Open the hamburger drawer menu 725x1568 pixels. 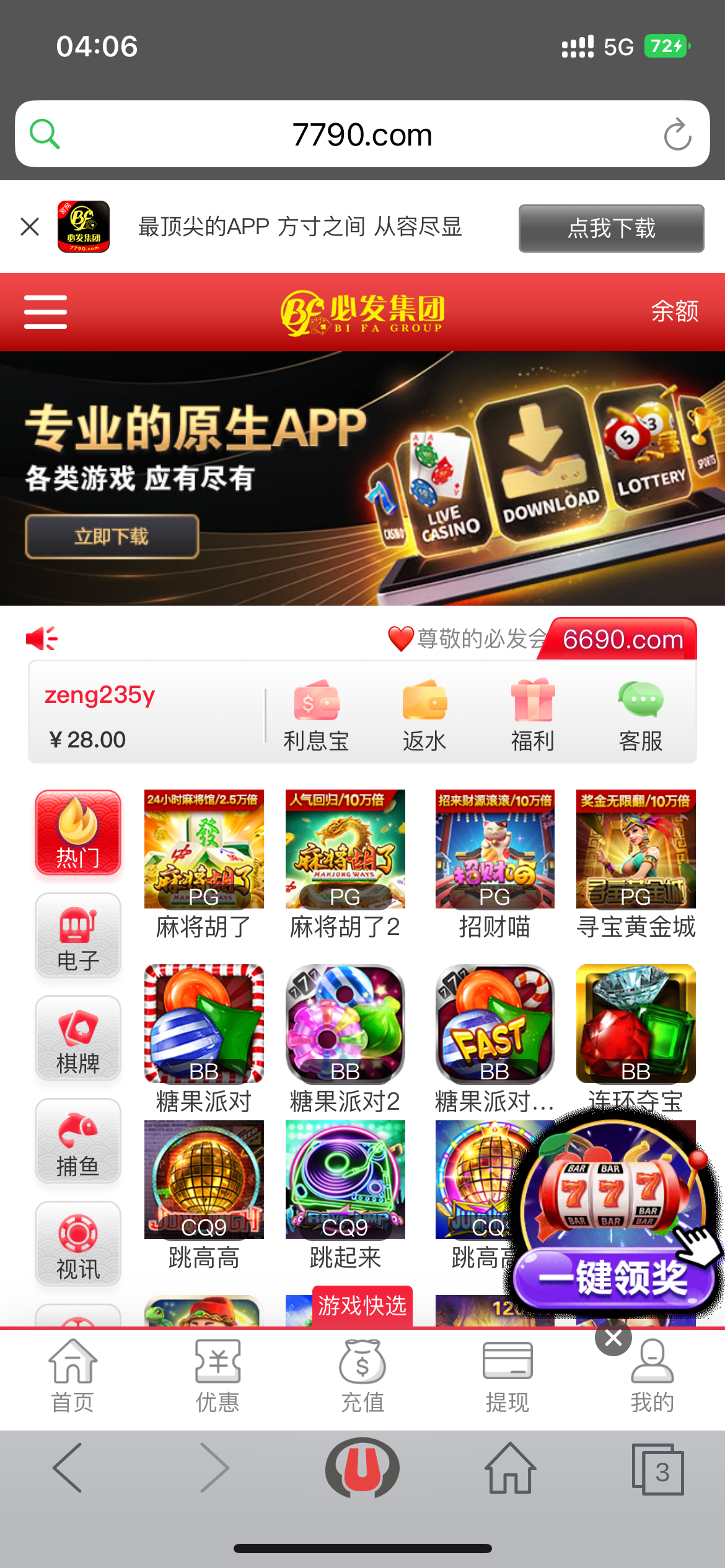pyautogui.click(x=45, y=311)
